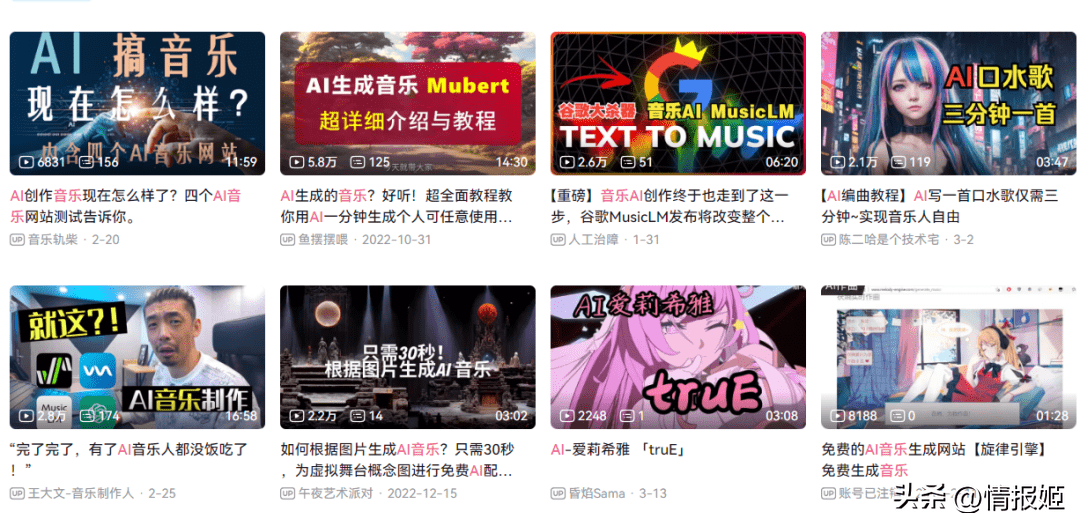Play the '只需30秒 根据图片生成AI音乐' video
1080x526 pixels.
[x=407, y=357]
